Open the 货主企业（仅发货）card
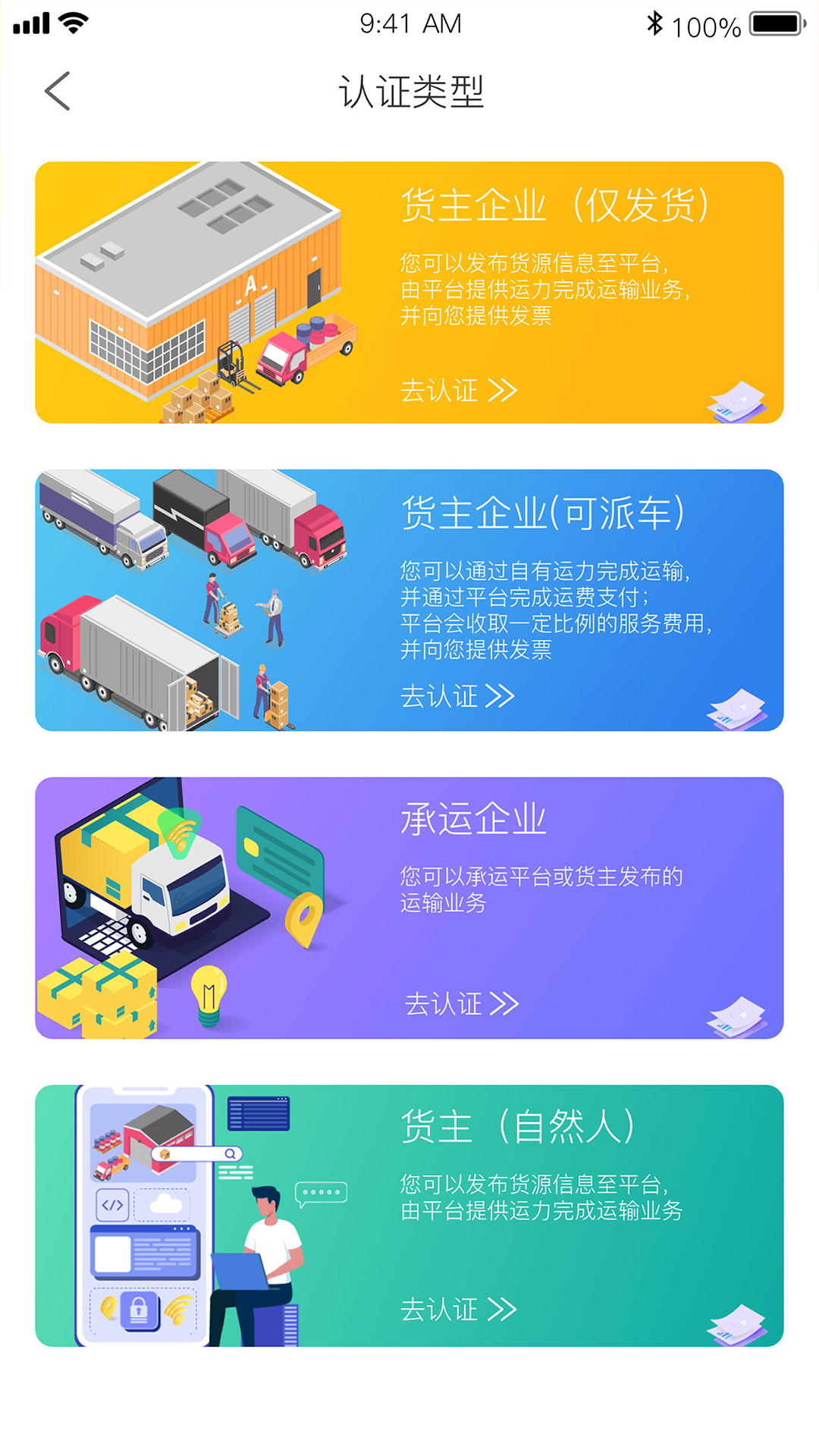Screen dimensions: 819x1456 pyautogui.click(x=409, y=292)
